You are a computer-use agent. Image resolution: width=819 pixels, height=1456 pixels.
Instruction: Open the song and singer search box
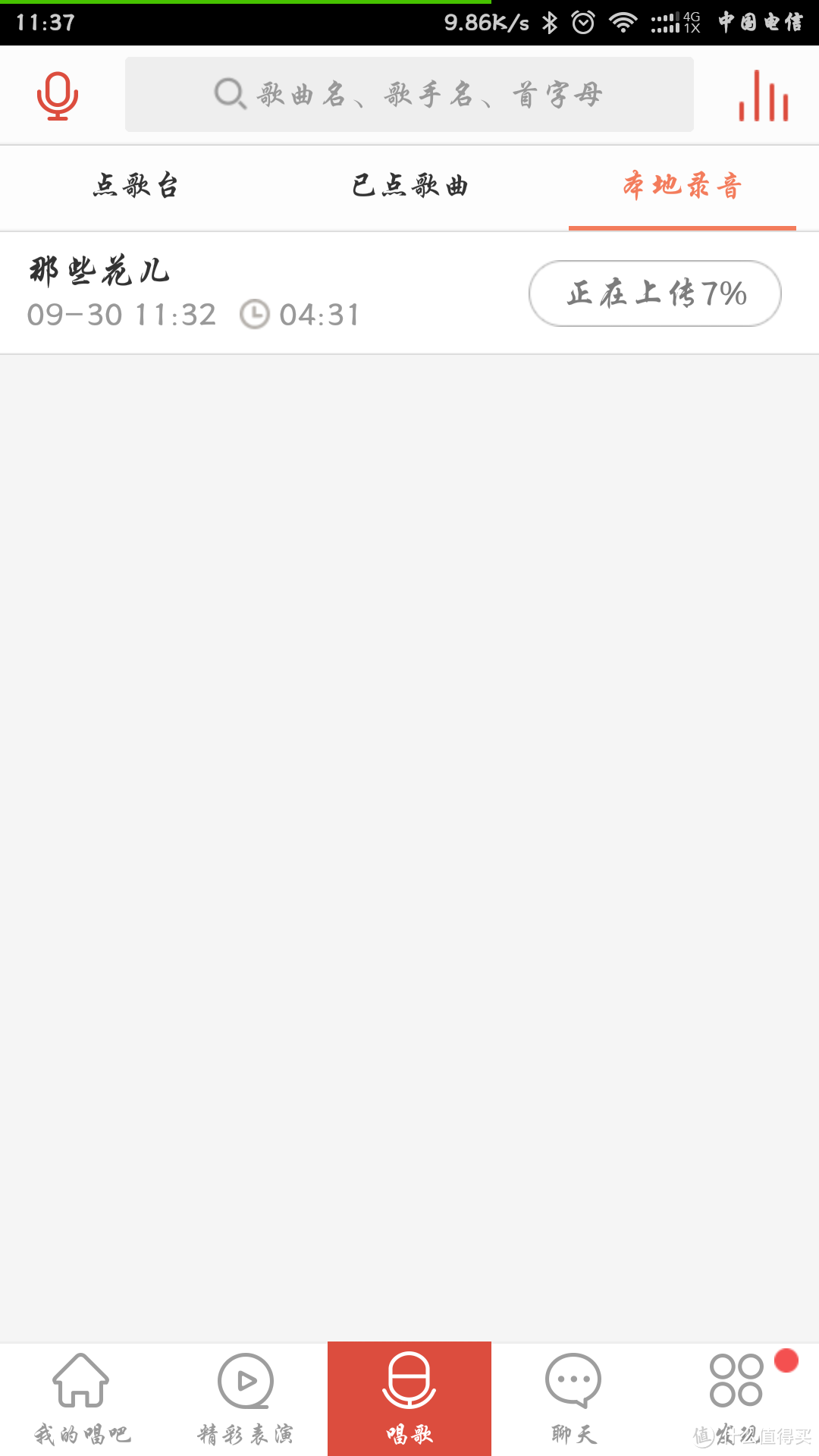pos(409,95)
